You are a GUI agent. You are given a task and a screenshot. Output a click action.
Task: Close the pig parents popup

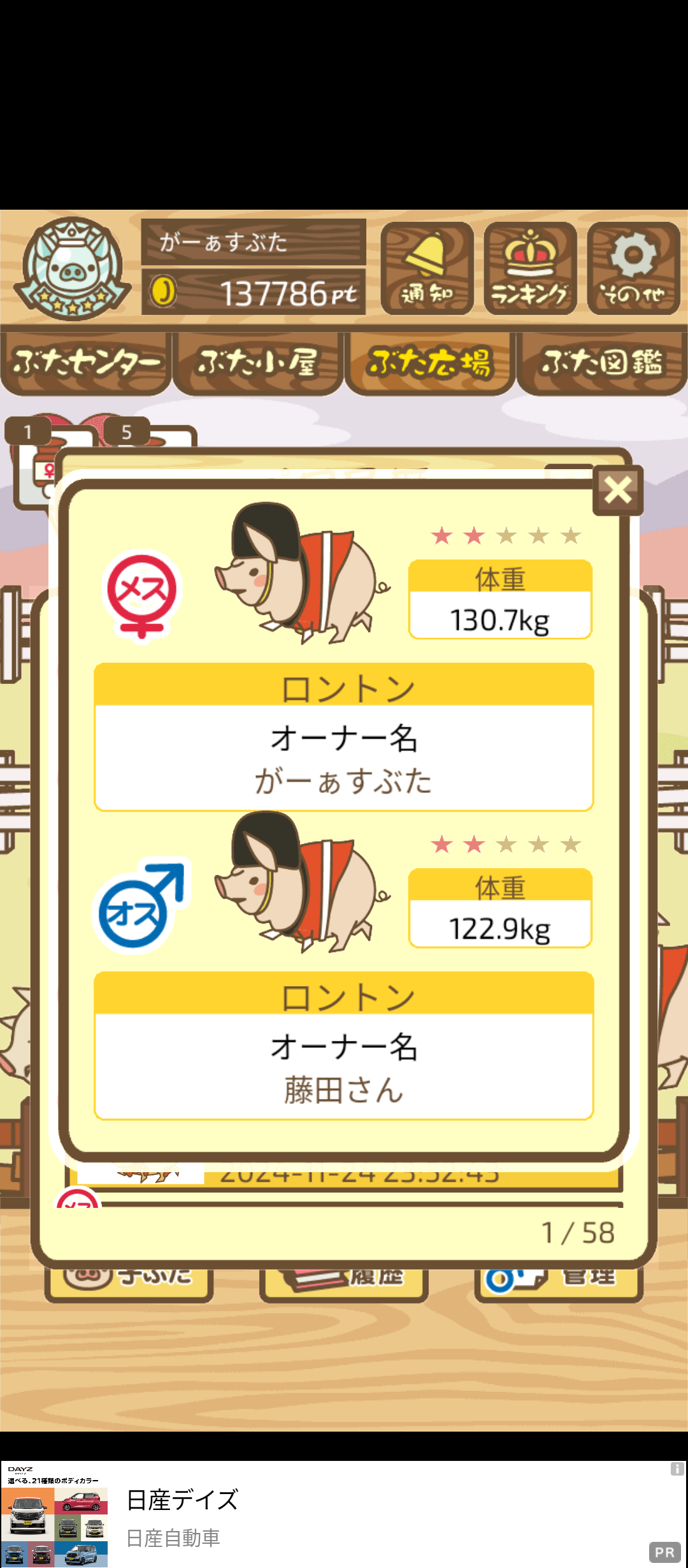[617, 490]
